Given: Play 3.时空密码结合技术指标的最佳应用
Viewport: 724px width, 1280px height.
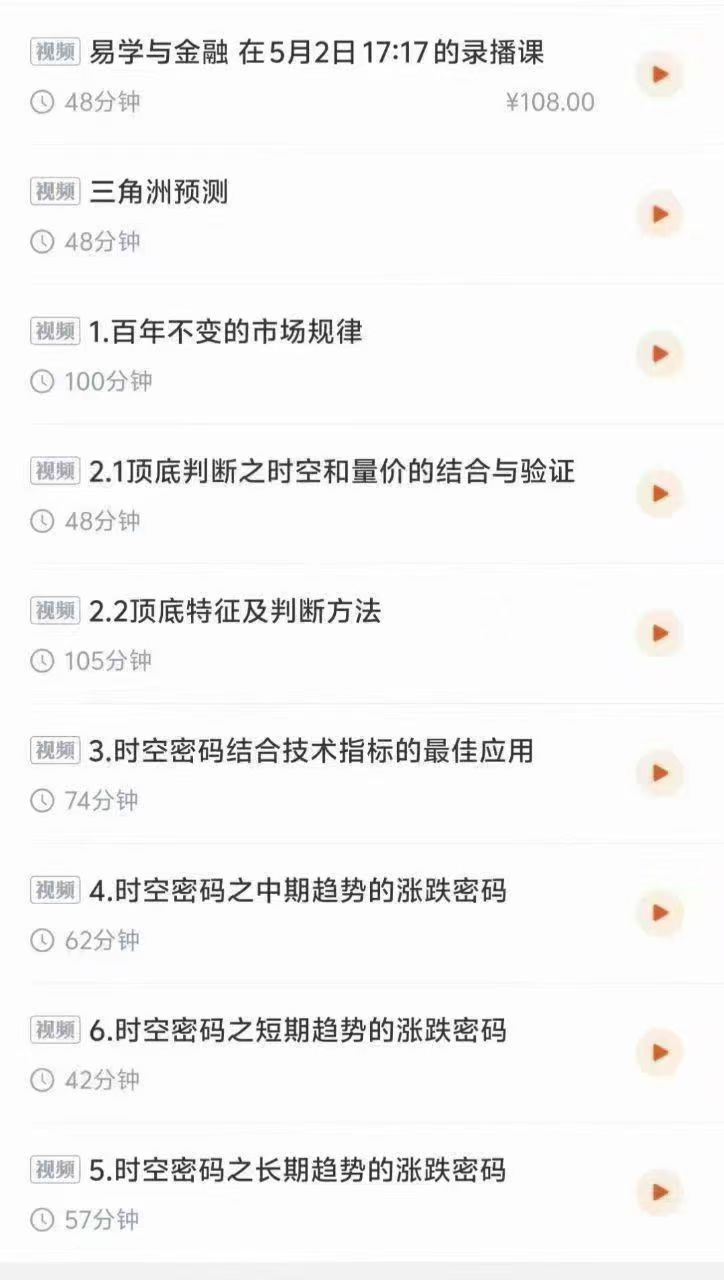Looking at the screenshot, I should click(x=659, y=773).
